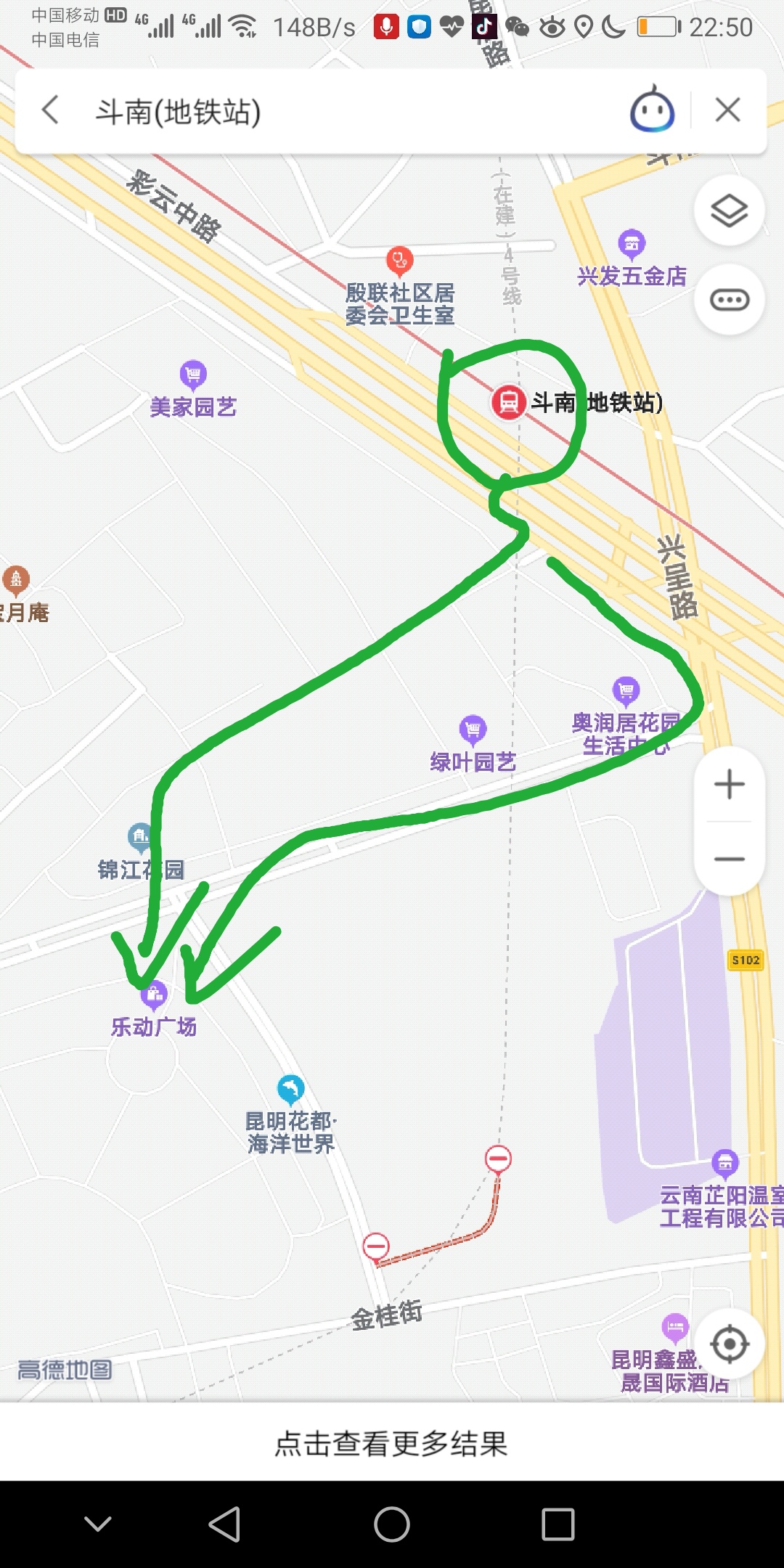
Task: Open the voice assistant robot icon
Action: (653, 110)
